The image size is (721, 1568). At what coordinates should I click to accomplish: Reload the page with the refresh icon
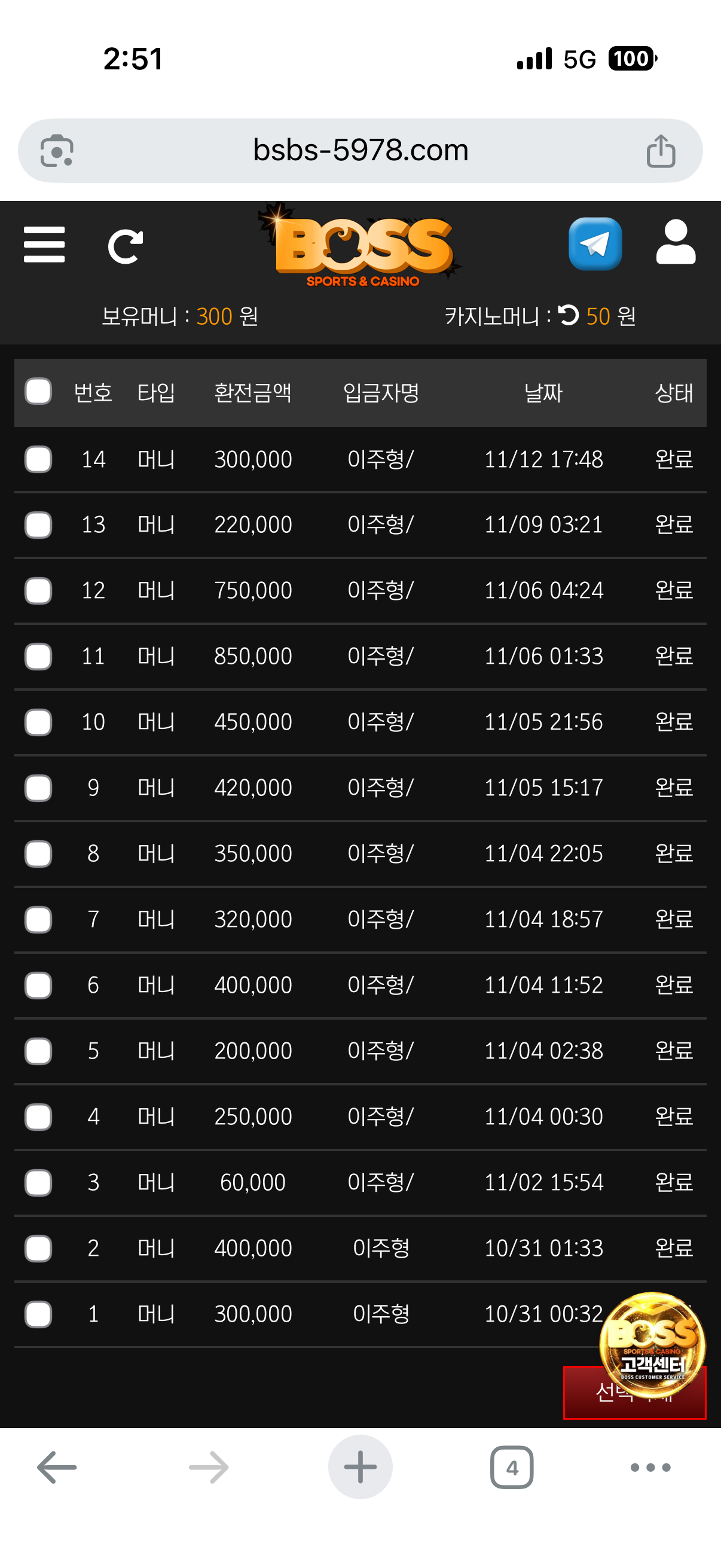tap(126, 246)
